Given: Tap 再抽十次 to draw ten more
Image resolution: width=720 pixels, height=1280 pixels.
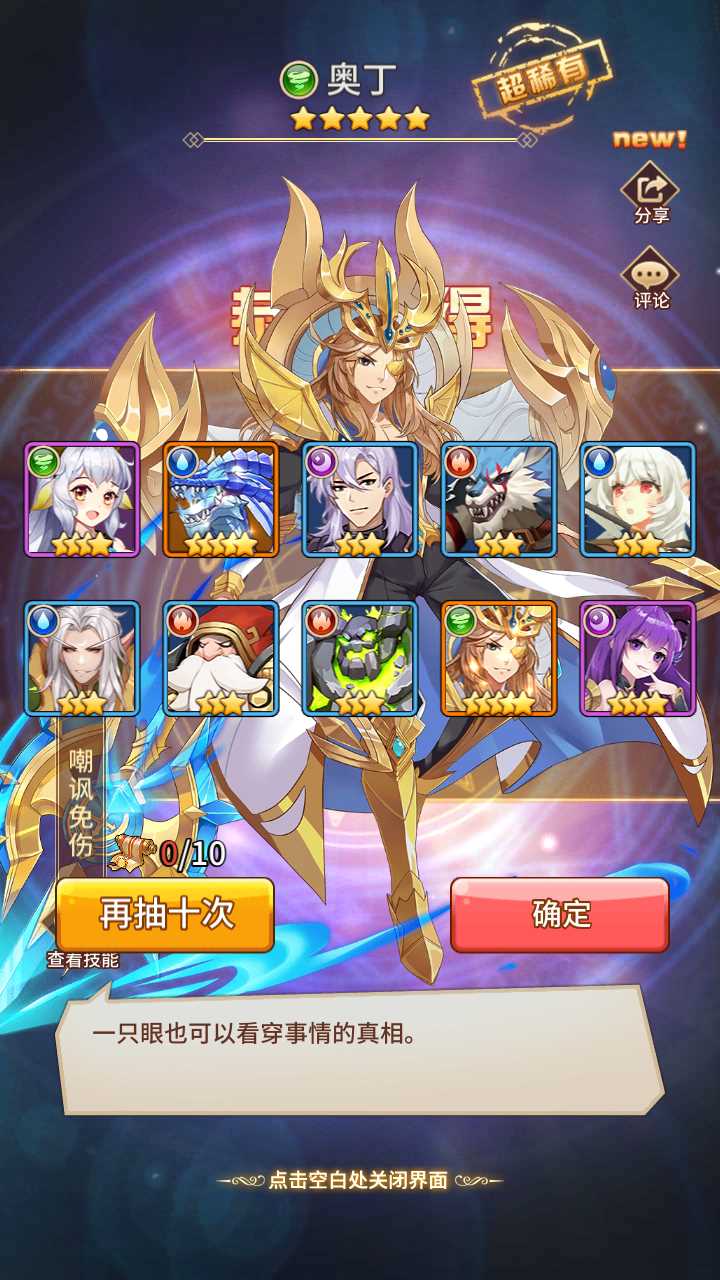Looking at the screenshot, I should [x=165, y=914].
